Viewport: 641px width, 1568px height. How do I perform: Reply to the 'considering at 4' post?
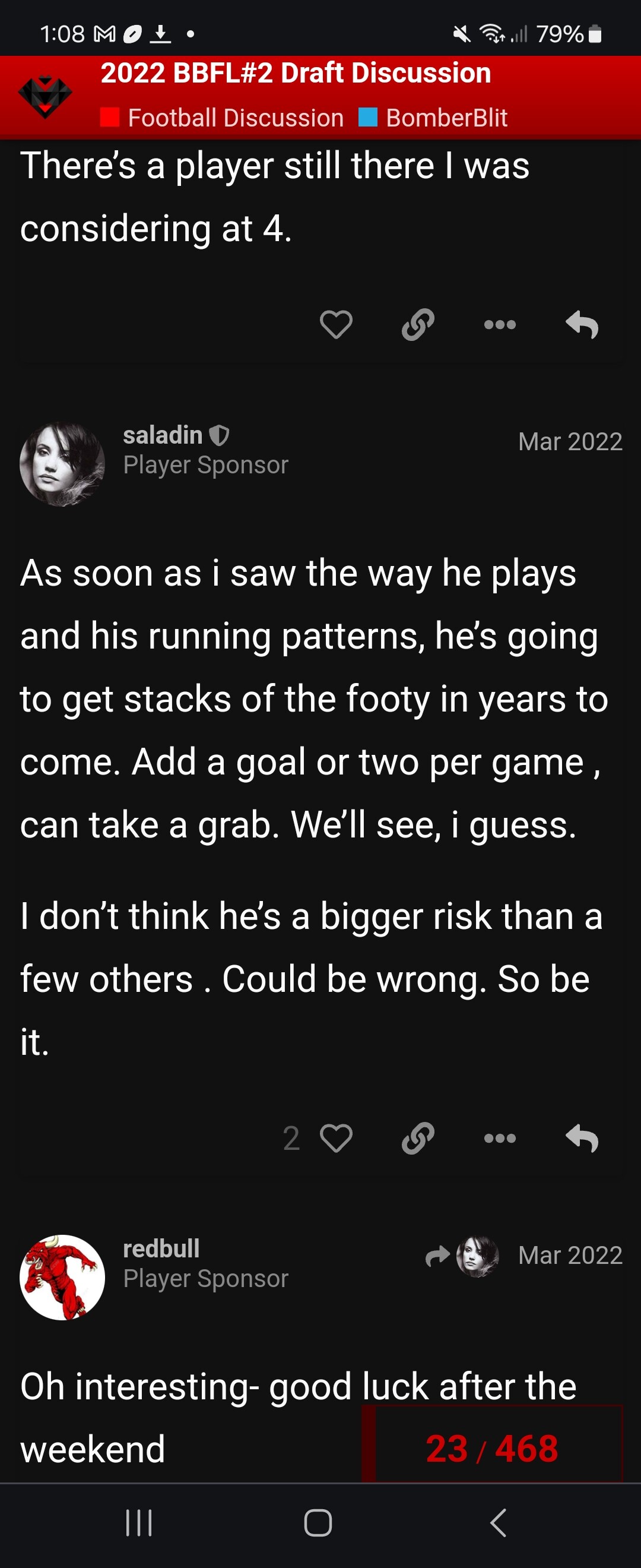coord(582,324)
